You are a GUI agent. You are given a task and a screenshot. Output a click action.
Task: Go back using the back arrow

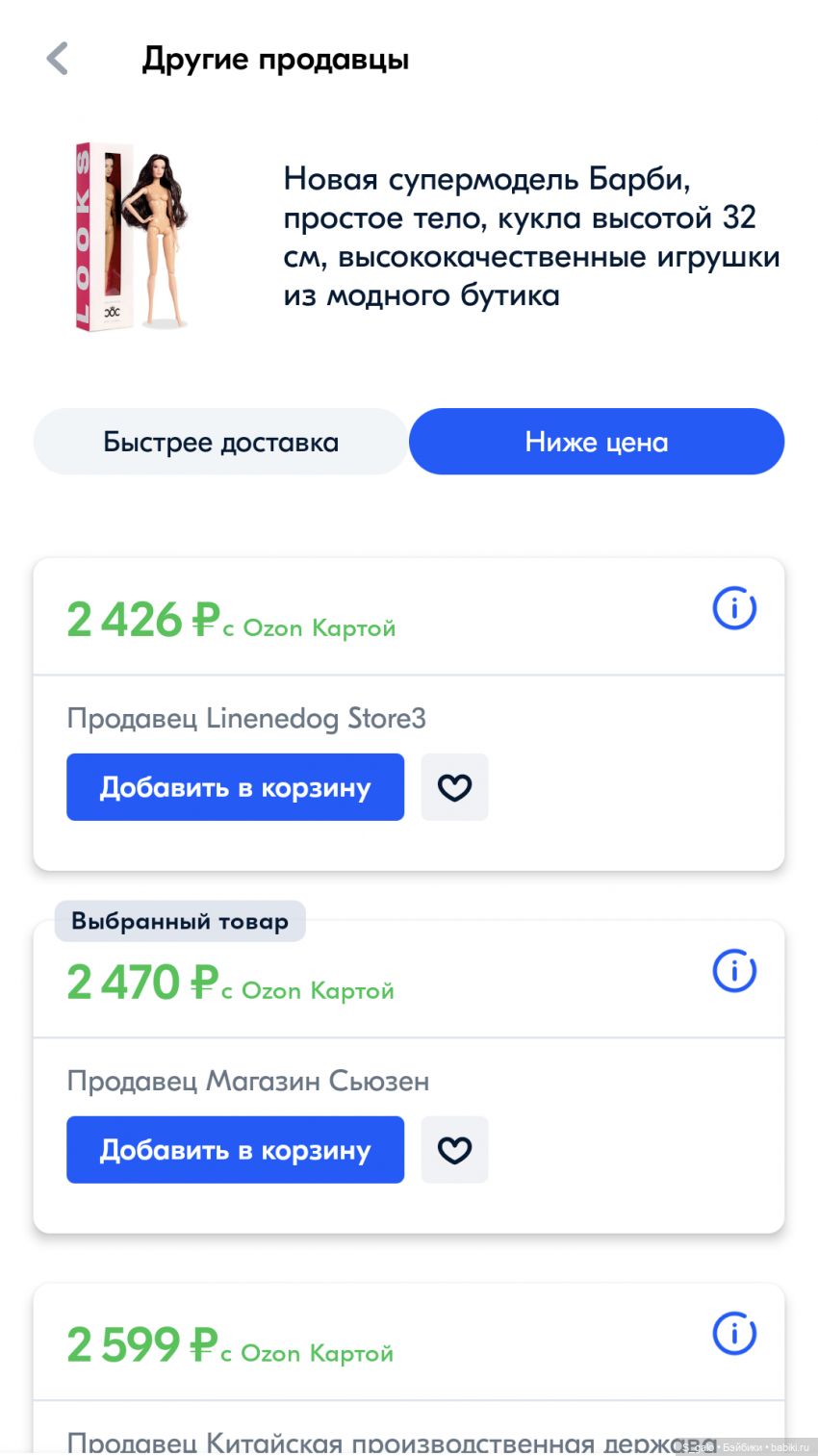(x=56, y=58)
